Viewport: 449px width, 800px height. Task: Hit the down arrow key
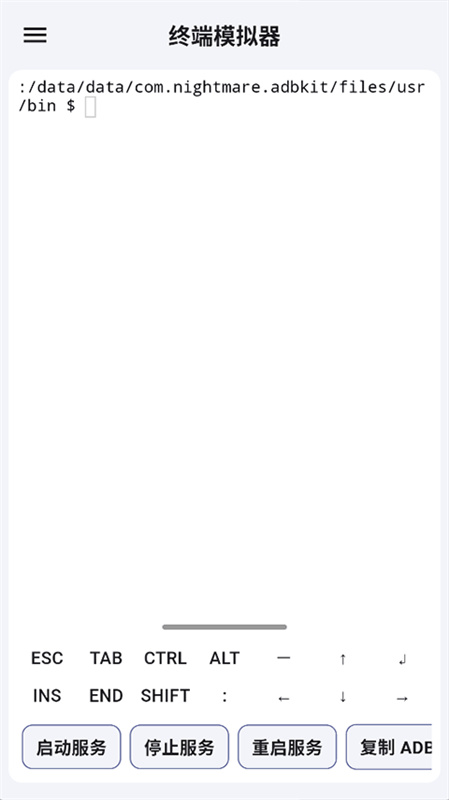point(343,696)
